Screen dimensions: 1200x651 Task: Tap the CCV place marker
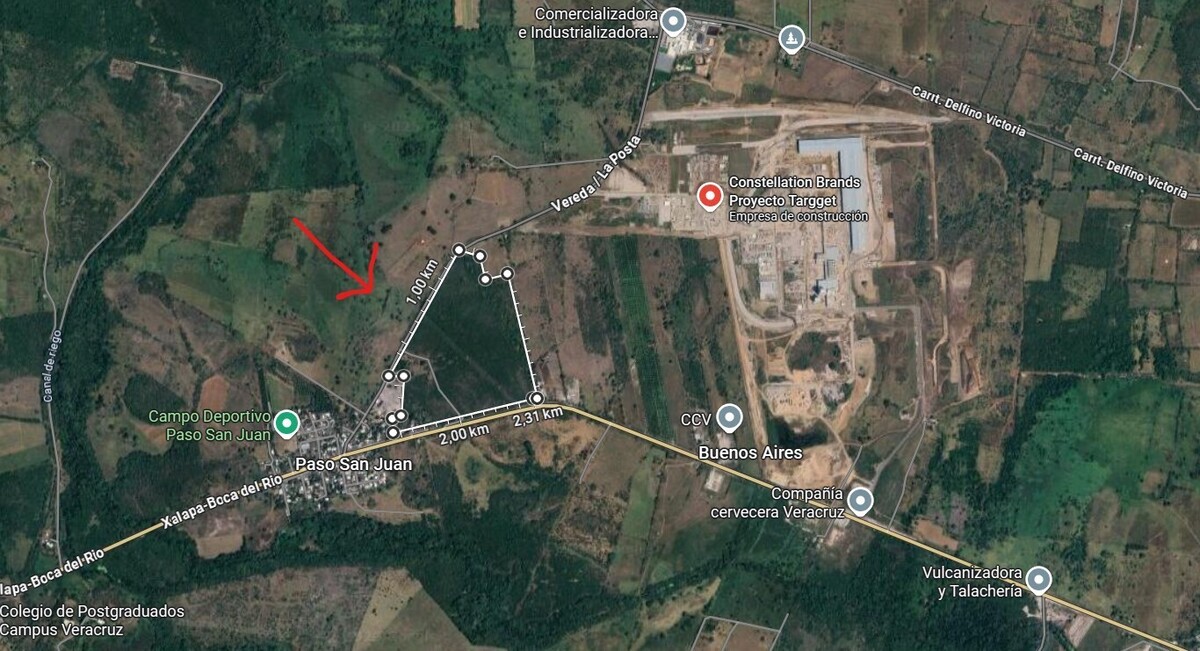coord(731,417)
